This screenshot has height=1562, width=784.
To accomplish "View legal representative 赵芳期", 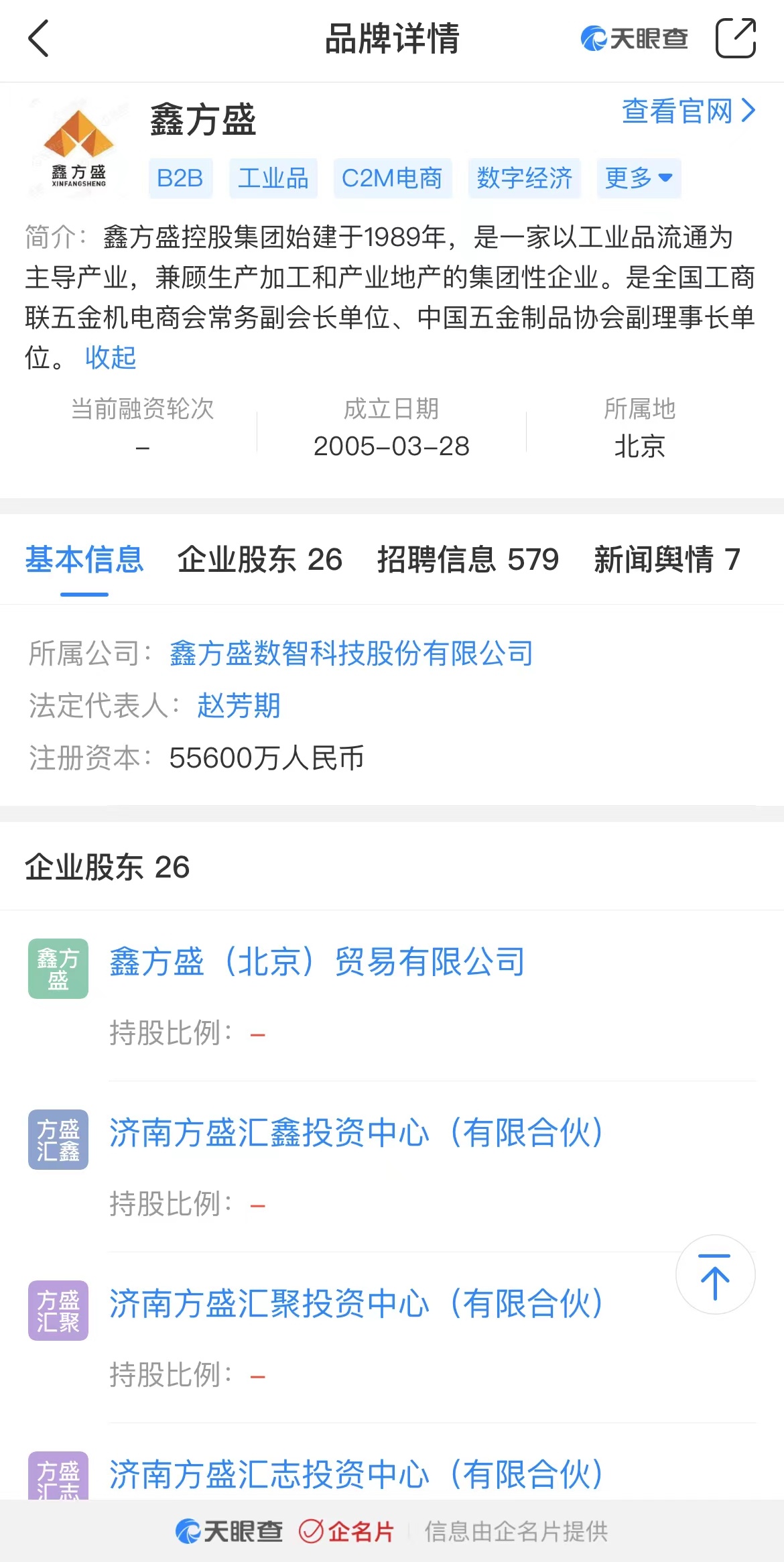I will click(x=239, y=705).
